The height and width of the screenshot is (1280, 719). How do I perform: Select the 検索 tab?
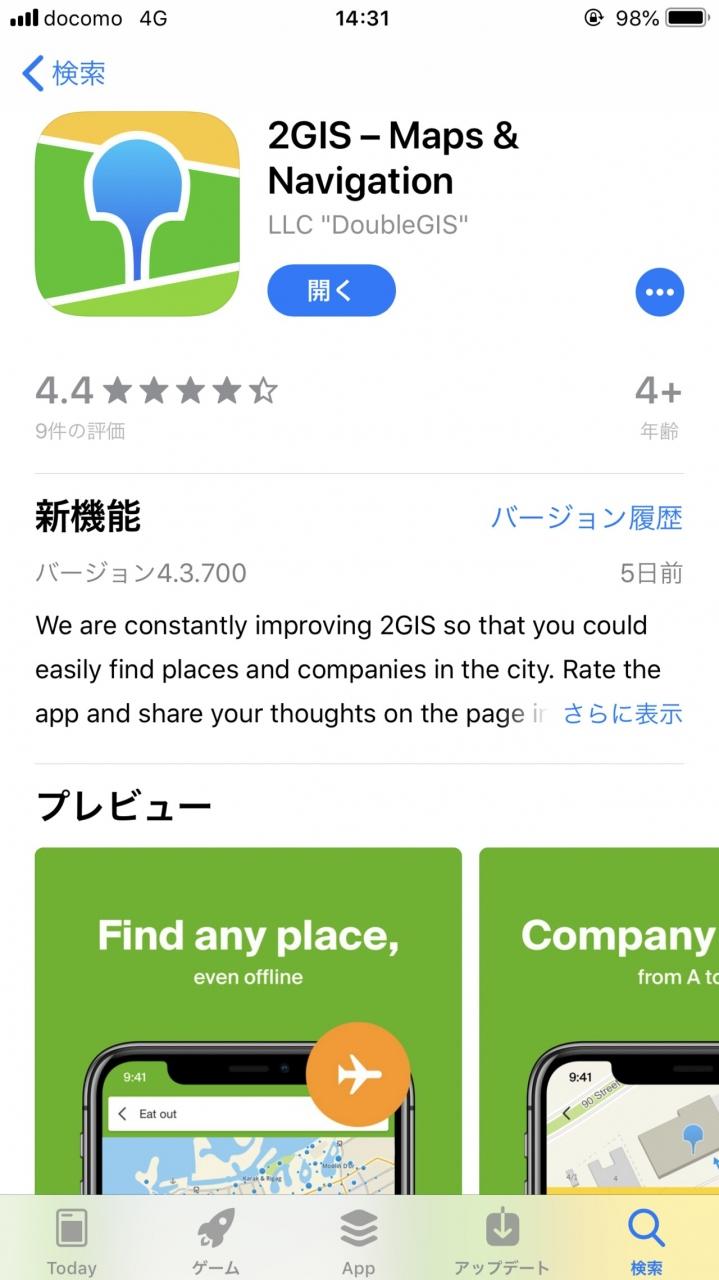(645, 1241)
